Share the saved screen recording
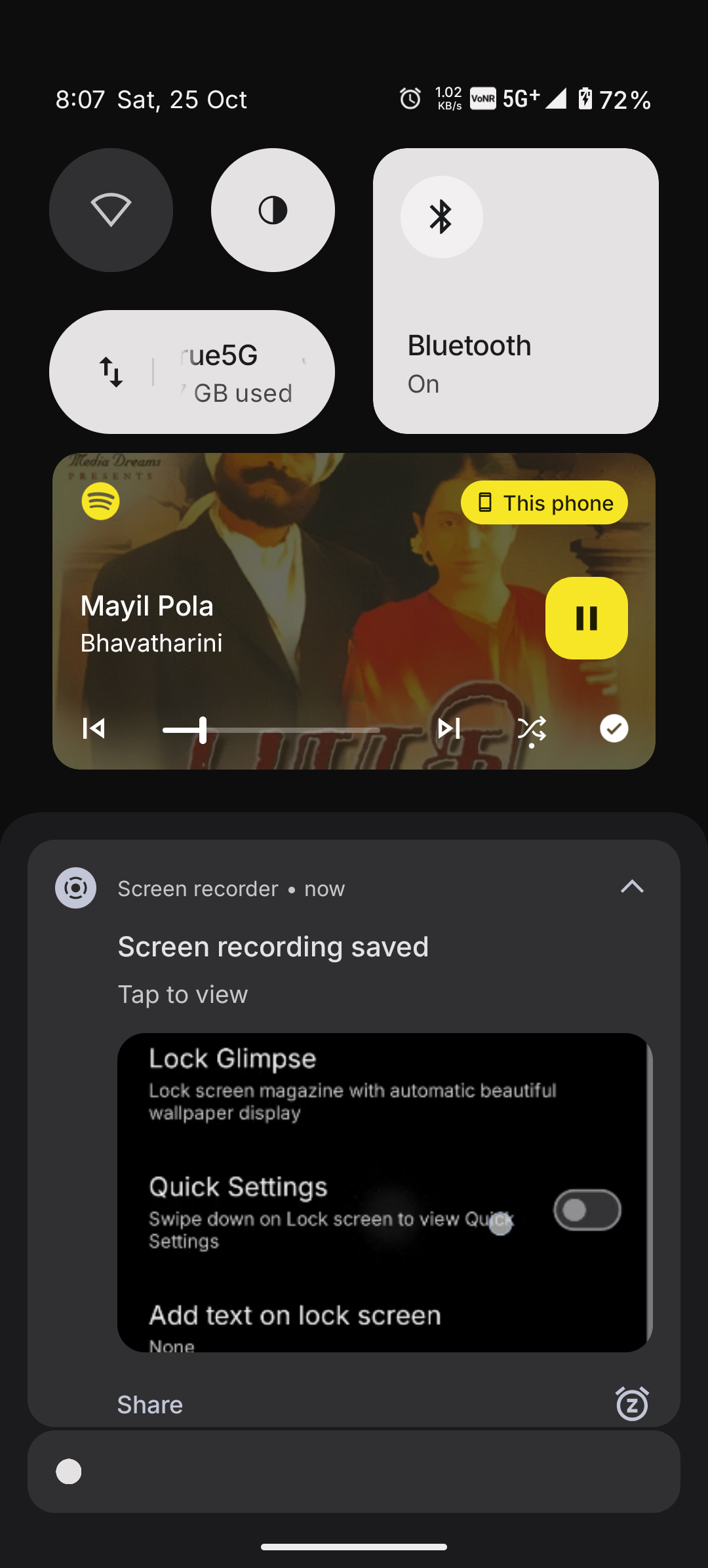The height and width of the screenshot is (1568, 708). (150, 1405)
